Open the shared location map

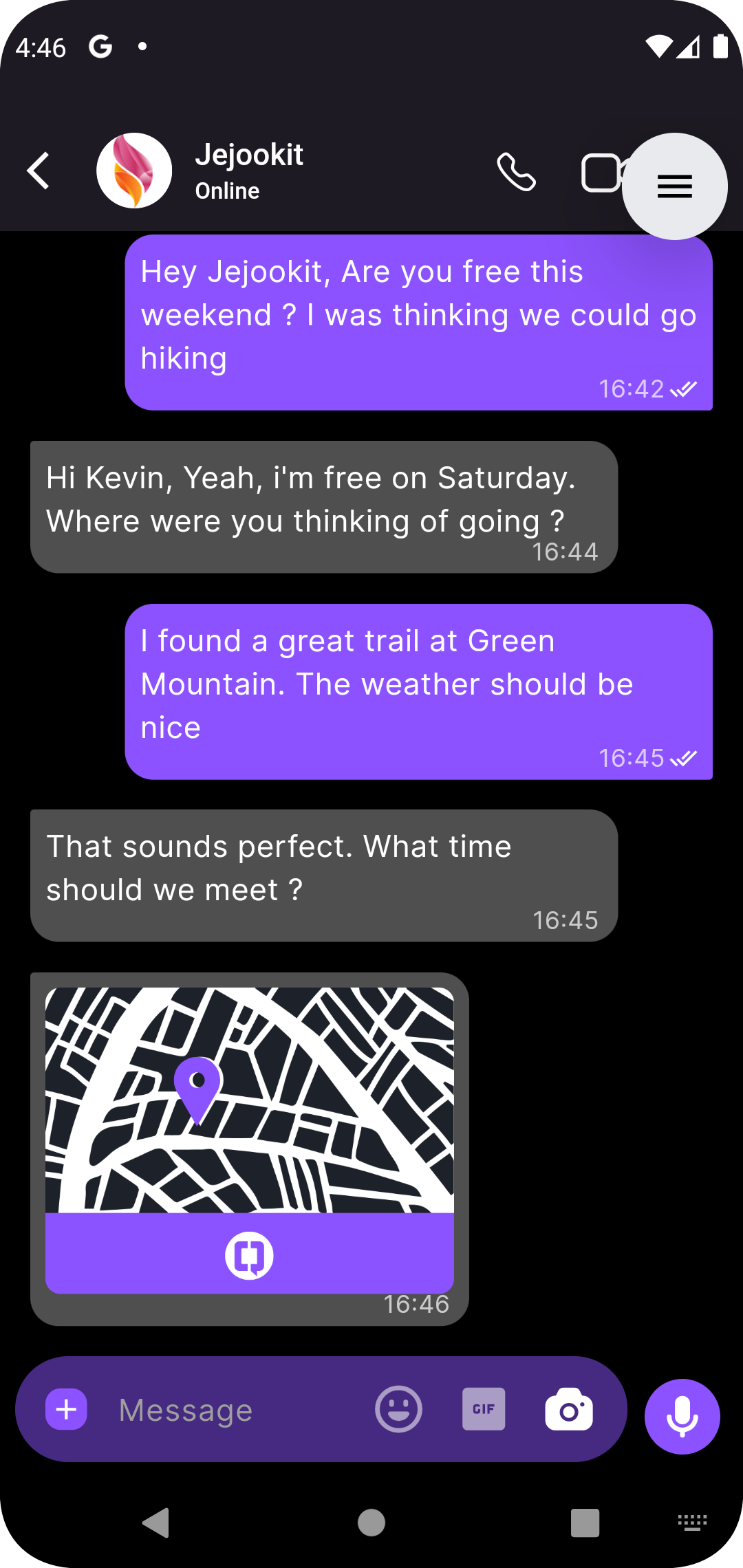pos(250,1100)
